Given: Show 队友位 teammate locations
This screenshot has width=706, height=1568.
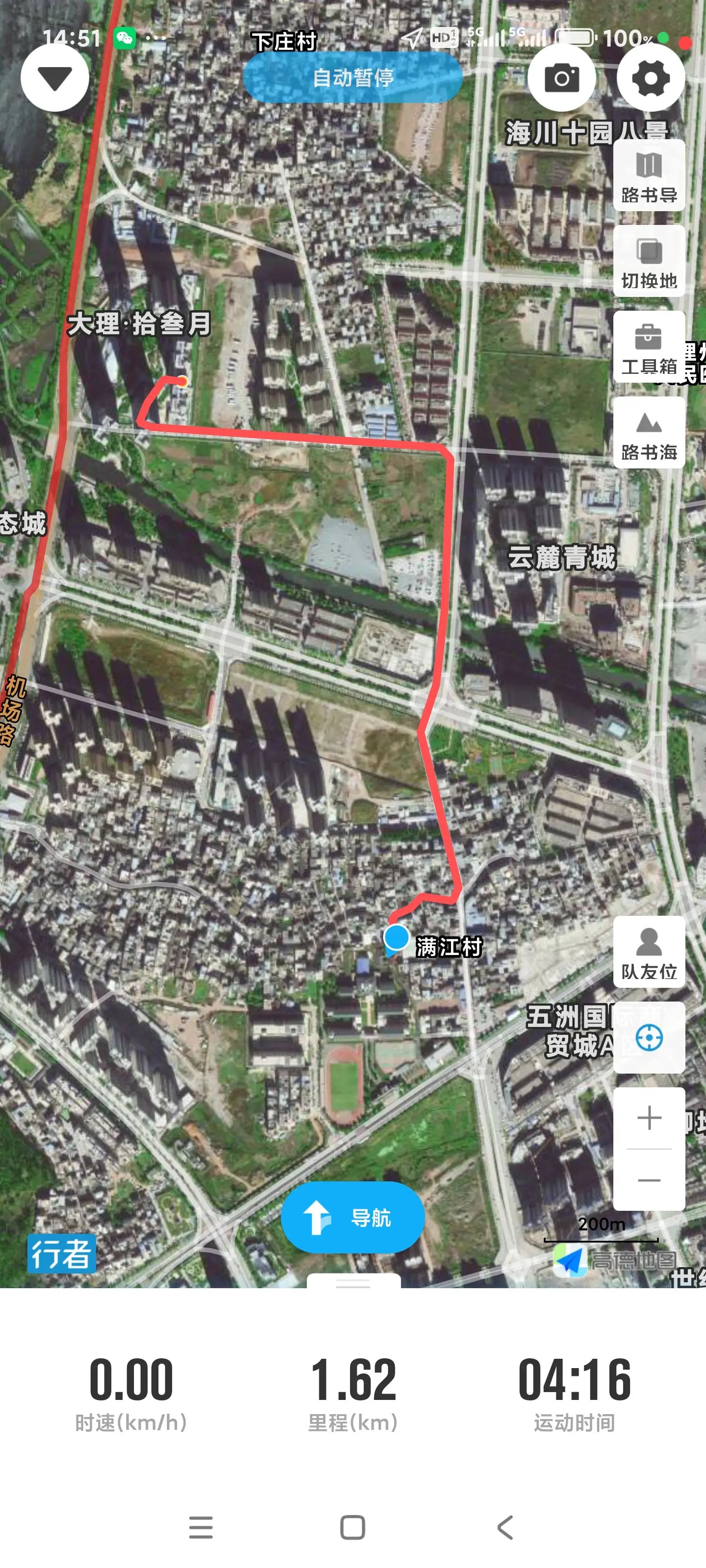Looking at the screenshot, I should (x=649, y=953).
